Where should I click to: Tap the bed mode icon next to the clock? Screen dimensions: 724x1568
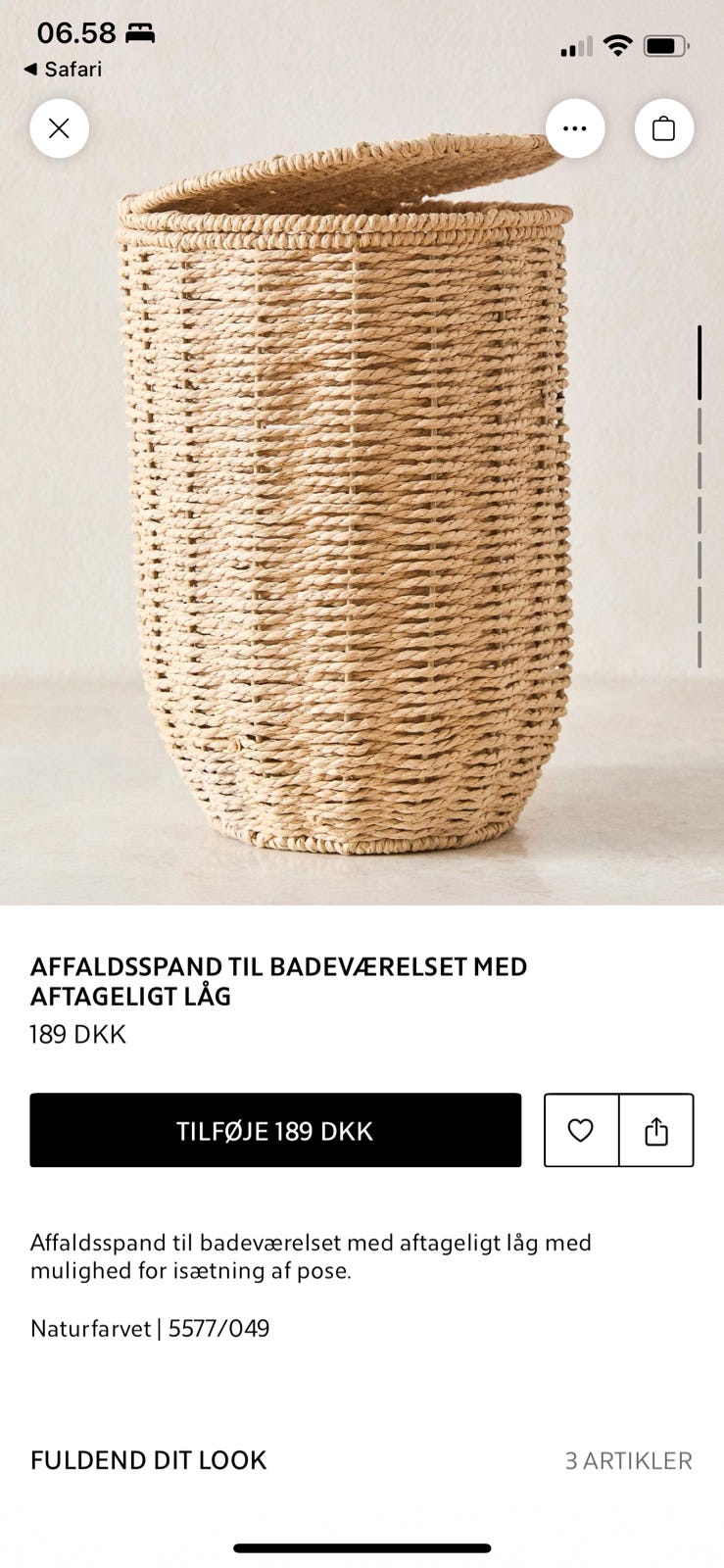(x=140, y=32)
